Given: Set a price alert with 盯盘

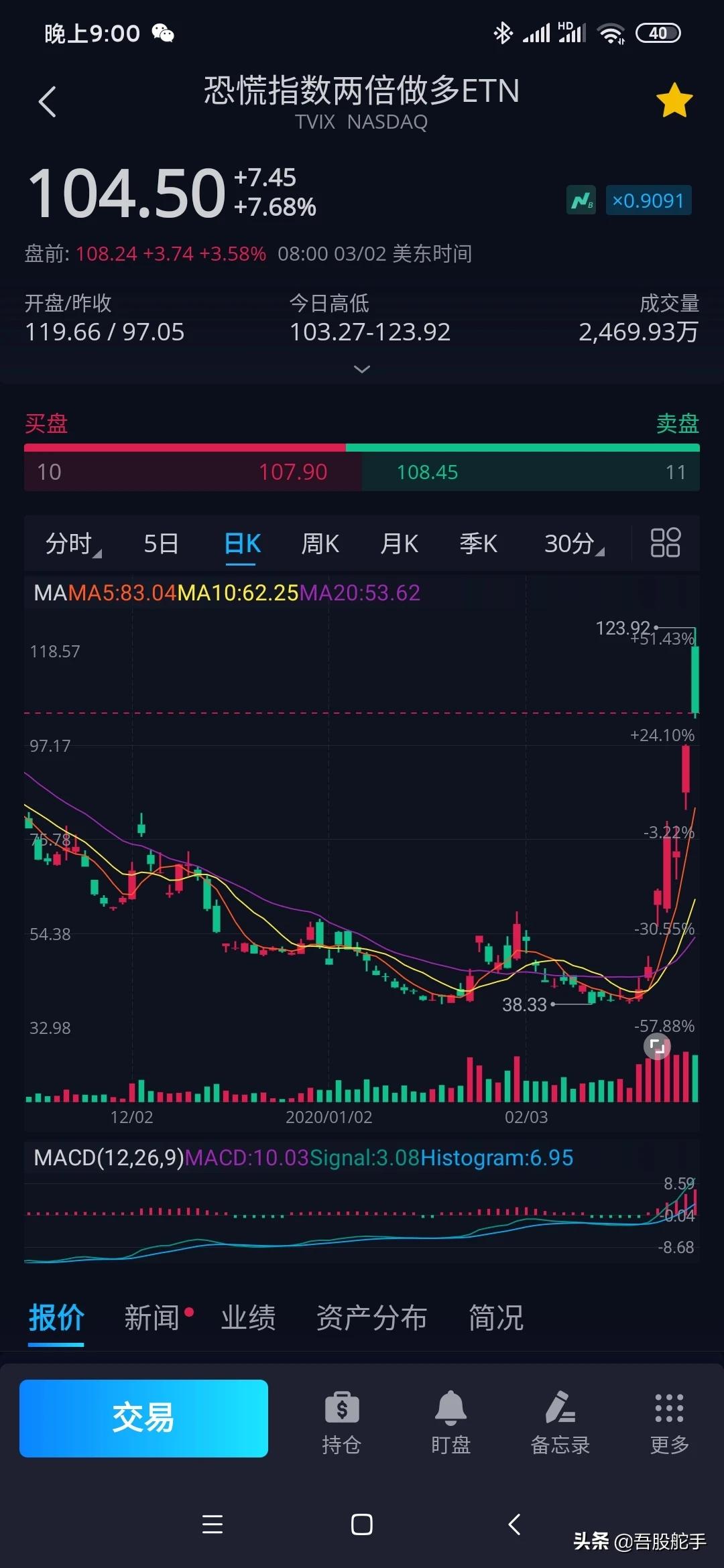Looking at the screenshot, I should point(451,1423).
